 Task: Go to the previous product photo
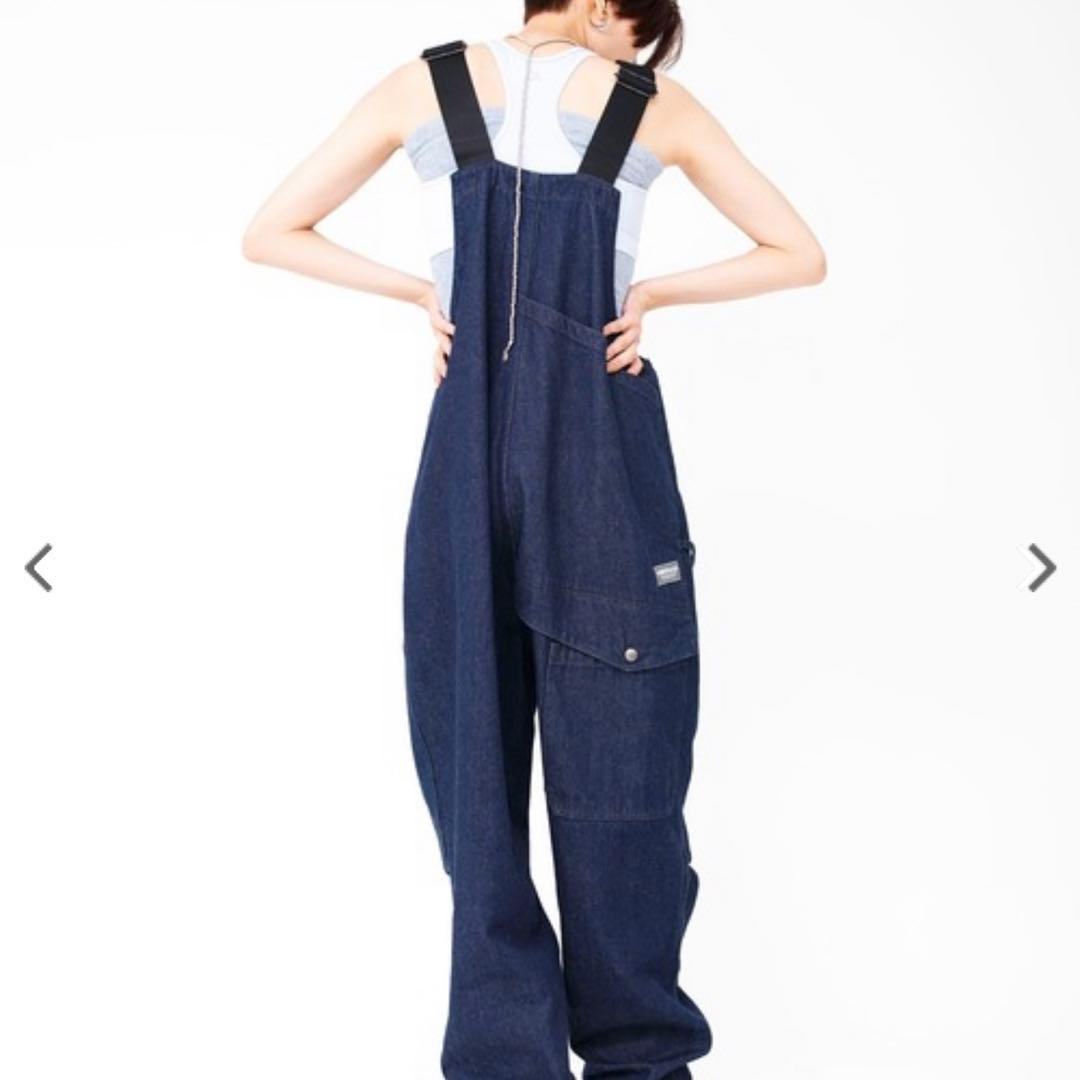click(38, 568)
